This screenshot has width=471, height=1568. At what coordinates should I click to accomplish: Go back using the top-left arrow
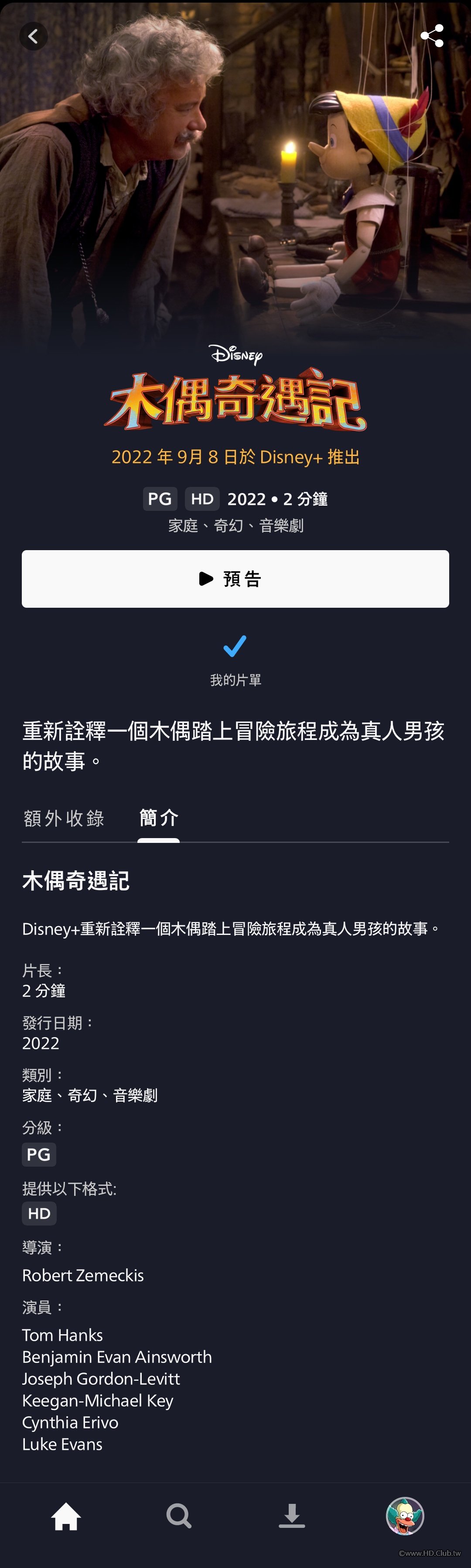(x=34, y=37)
